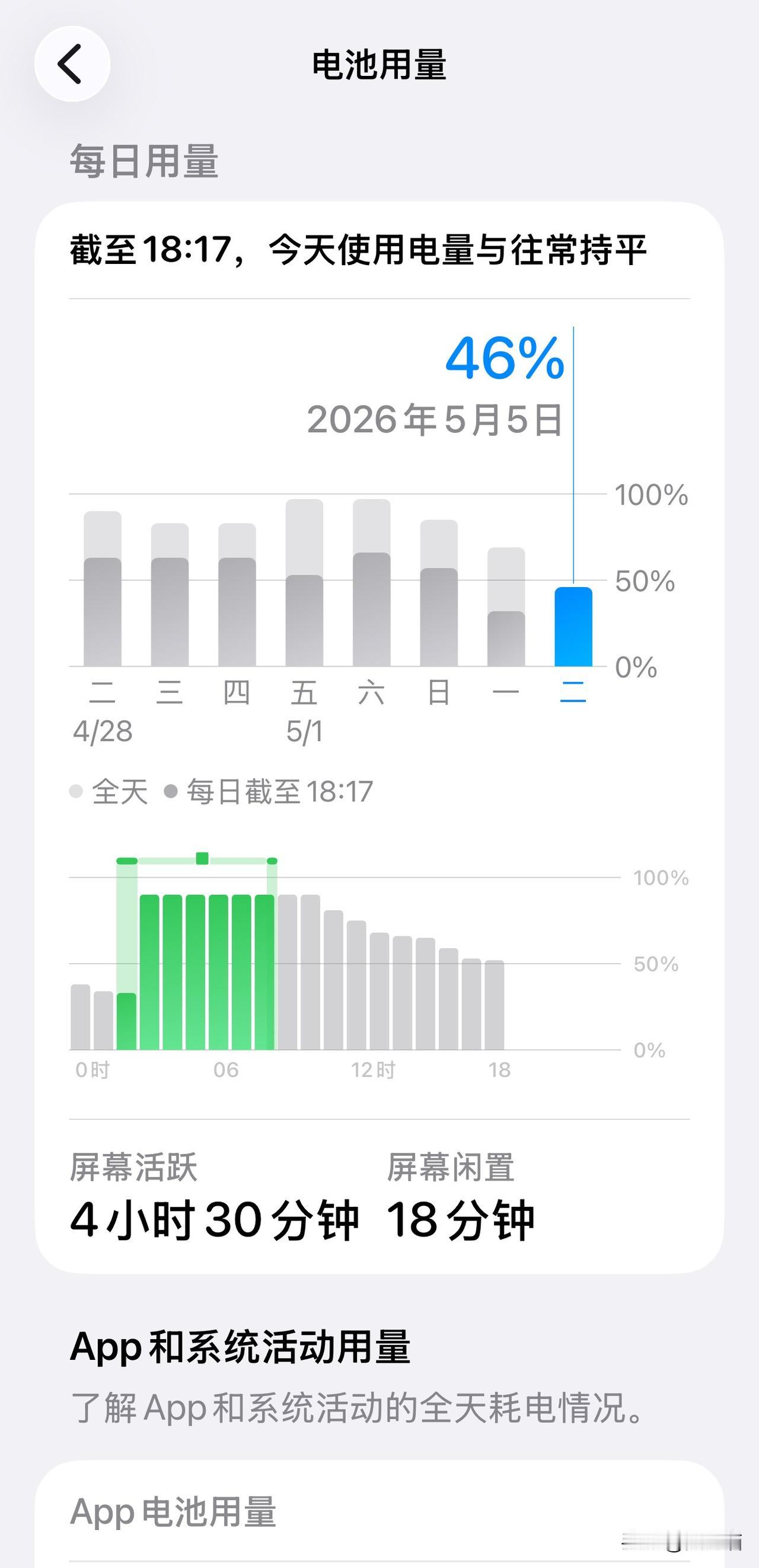Select the 三 daily usage bar
Screen dimensions: 759x1568
170,595
